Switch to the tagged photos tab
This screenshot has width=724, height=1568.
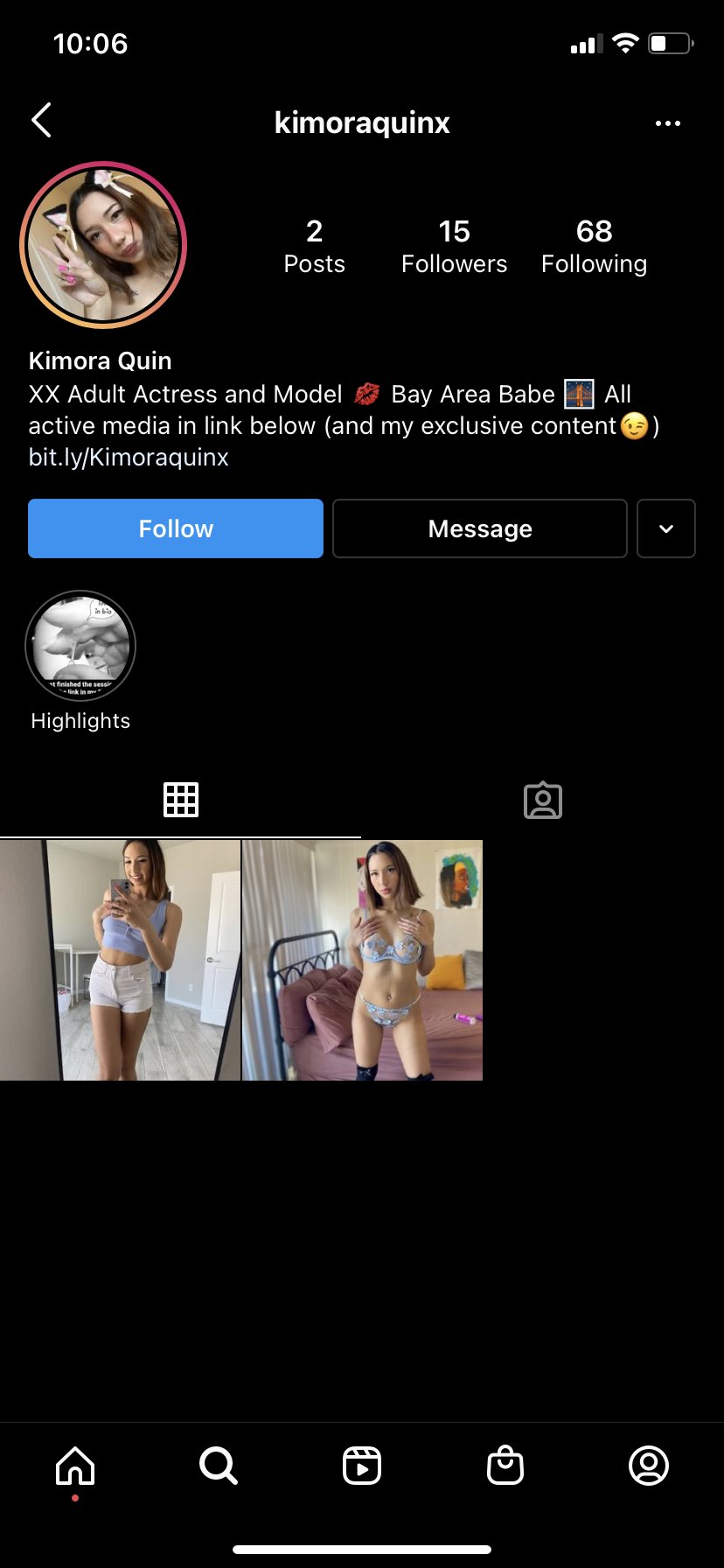[x=542, y=800]
